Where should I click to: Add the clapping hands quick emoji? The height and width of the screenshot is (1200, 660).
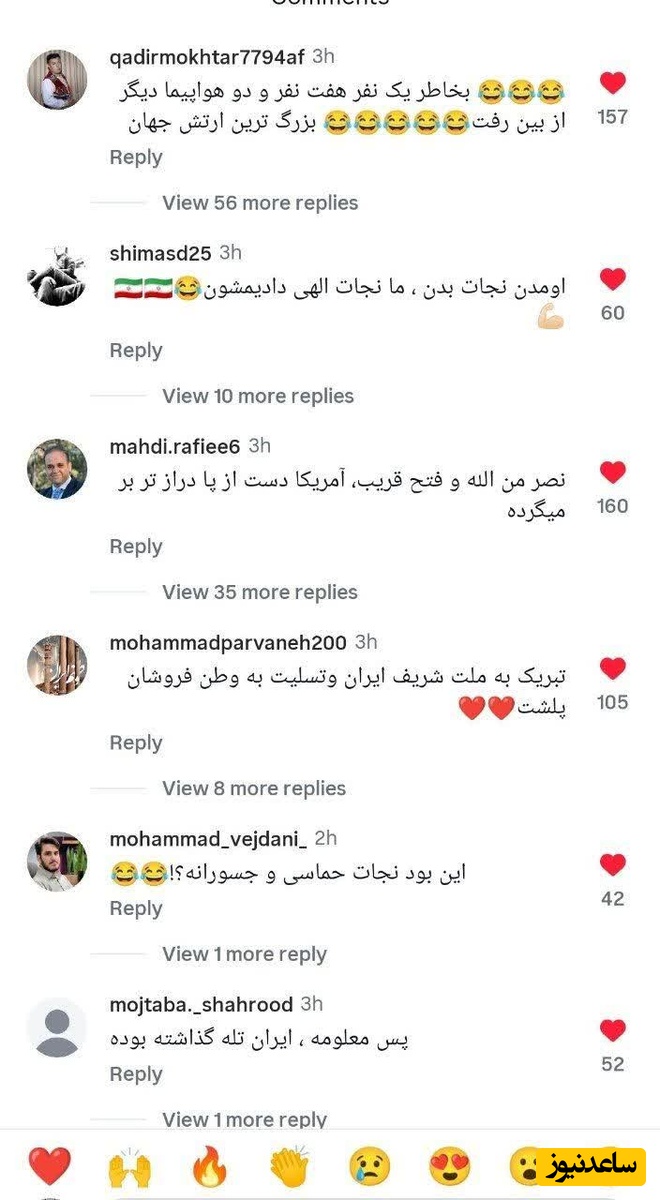click(290, 1166)
